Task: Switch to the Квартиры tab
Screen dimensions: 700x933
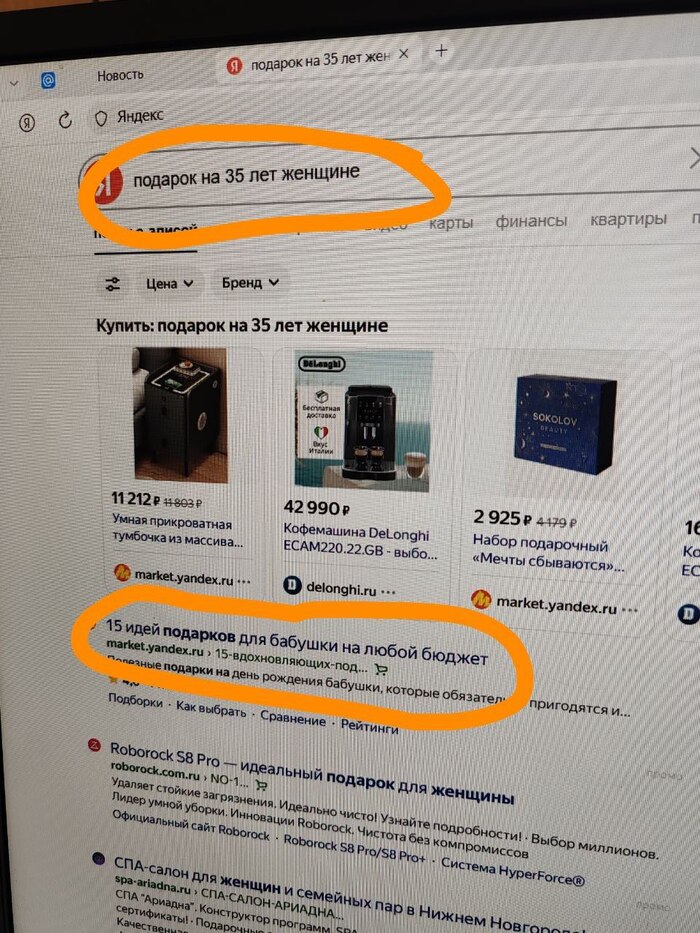Action: coord(627,219)
